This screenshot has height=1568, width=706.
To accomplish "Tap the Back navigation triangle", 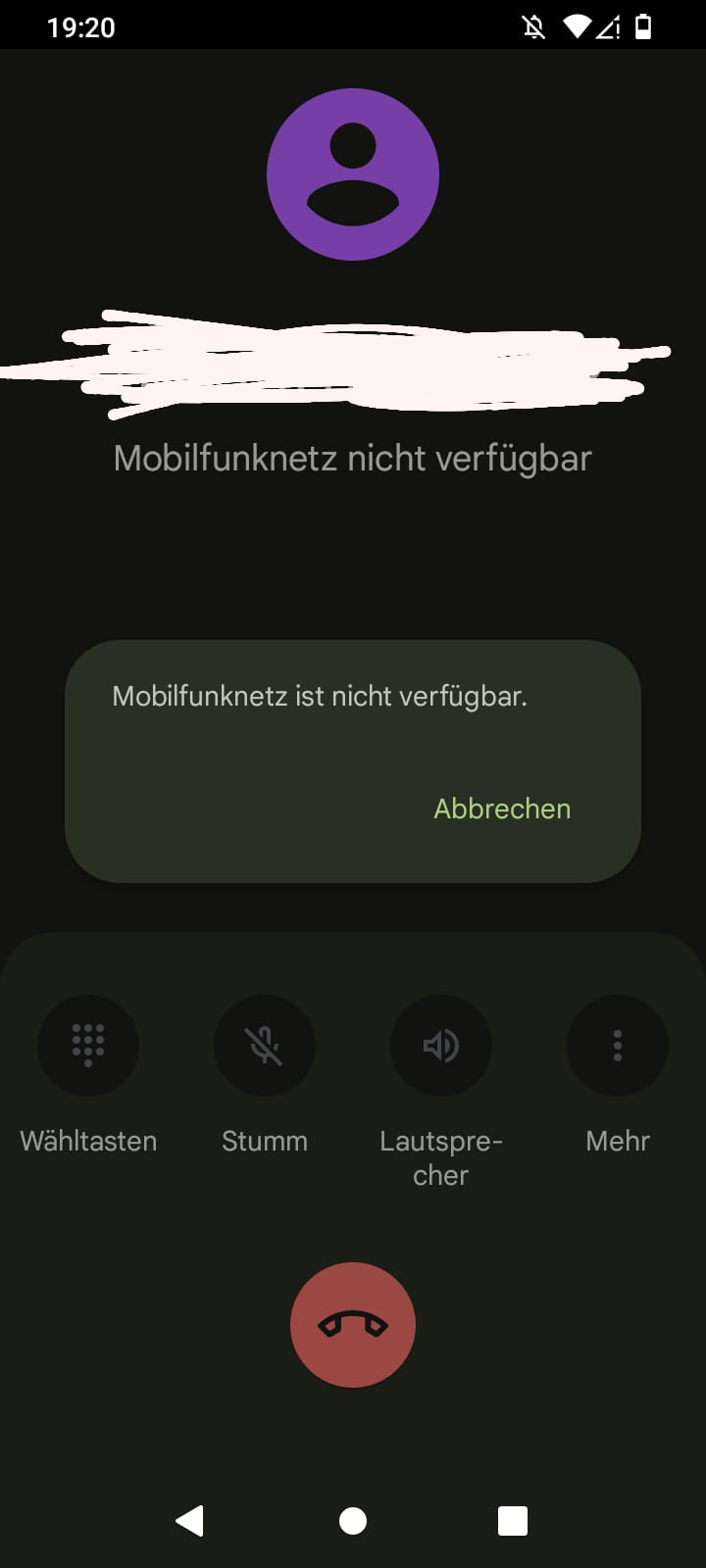I will (x=190, y=1521).
